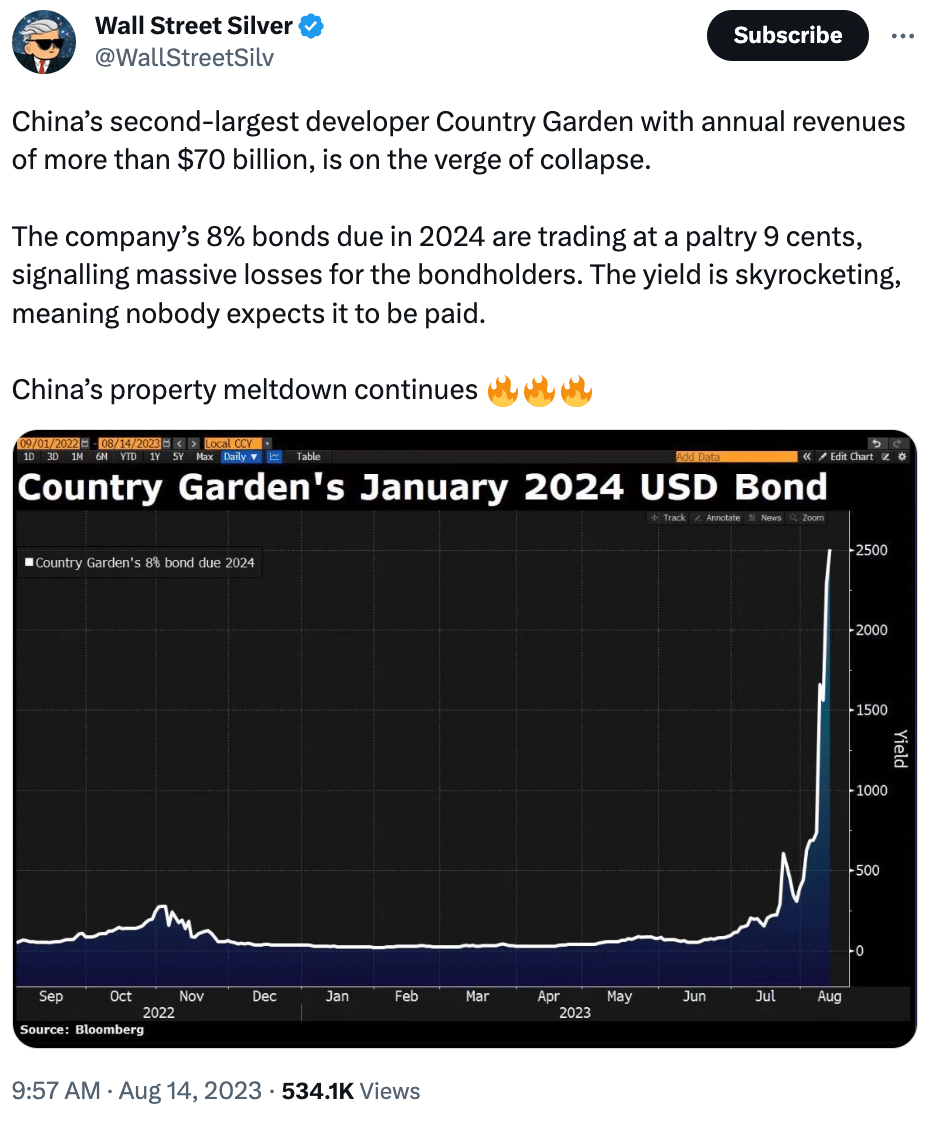Subscribe to Wall Street Silver

(787, 35)
